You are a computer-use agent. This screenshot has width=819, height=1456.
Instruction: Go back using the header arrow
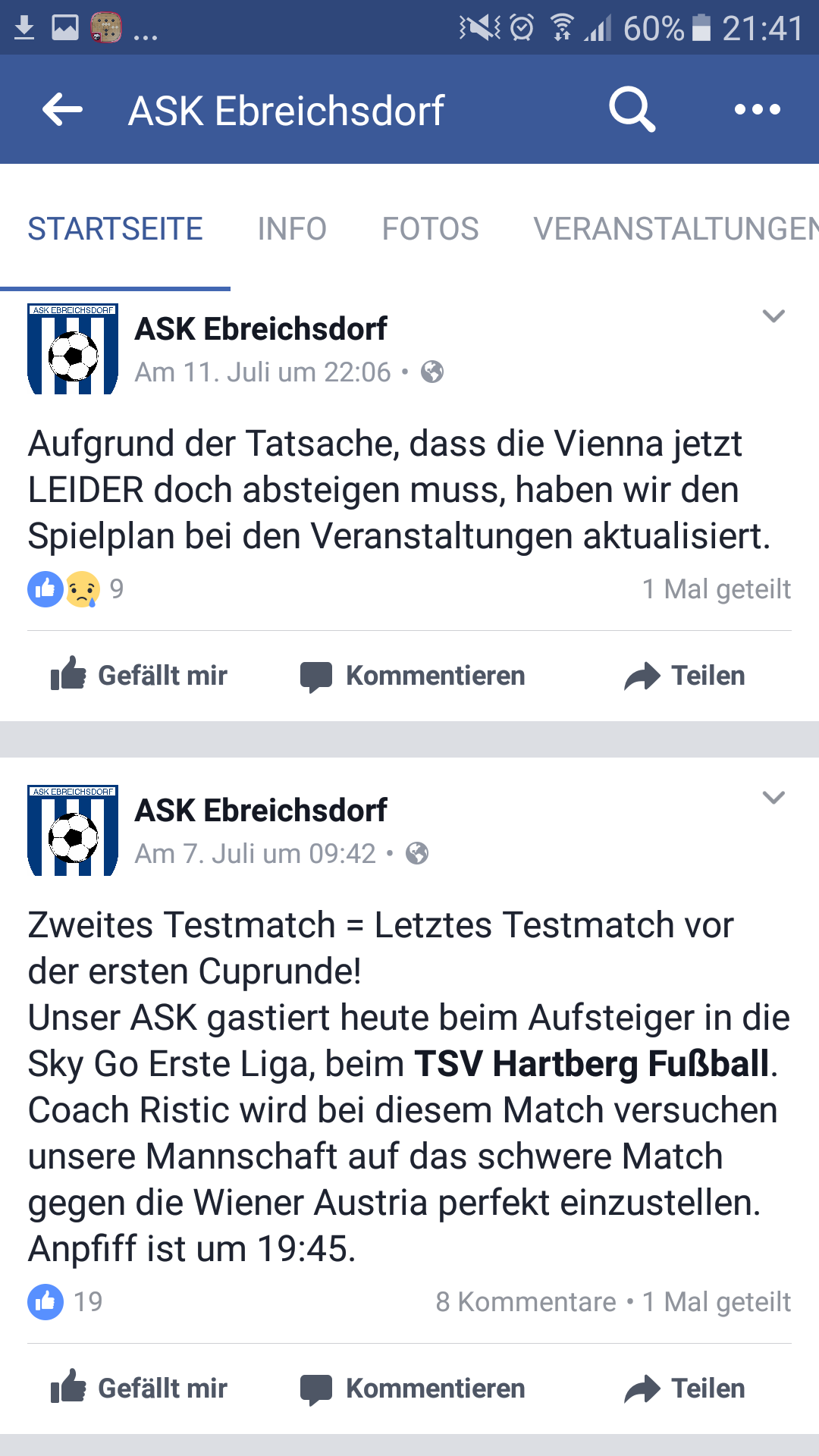click(x=62, y=110)
